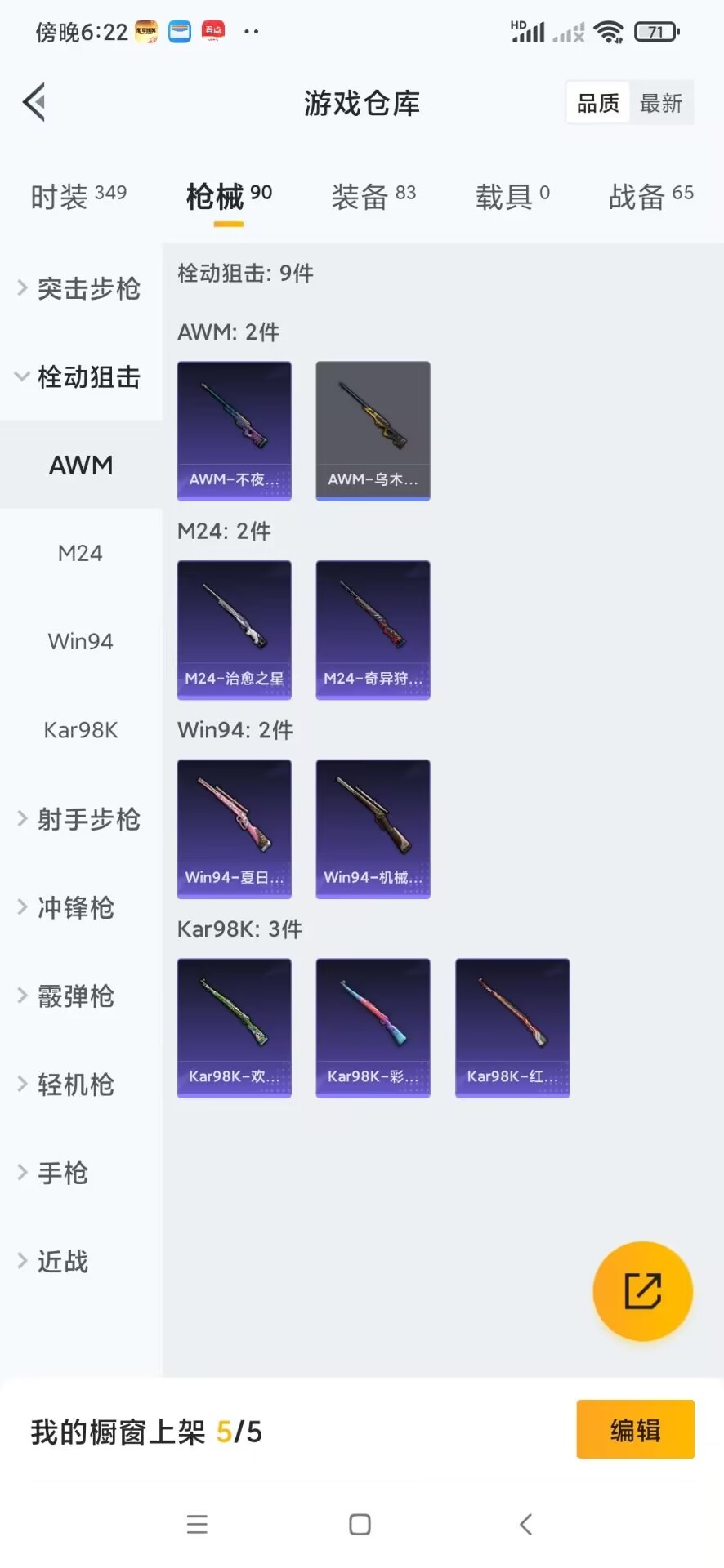Go back using the top-left arrow
Screen dimensions: 724x1568
click(34, 103)
